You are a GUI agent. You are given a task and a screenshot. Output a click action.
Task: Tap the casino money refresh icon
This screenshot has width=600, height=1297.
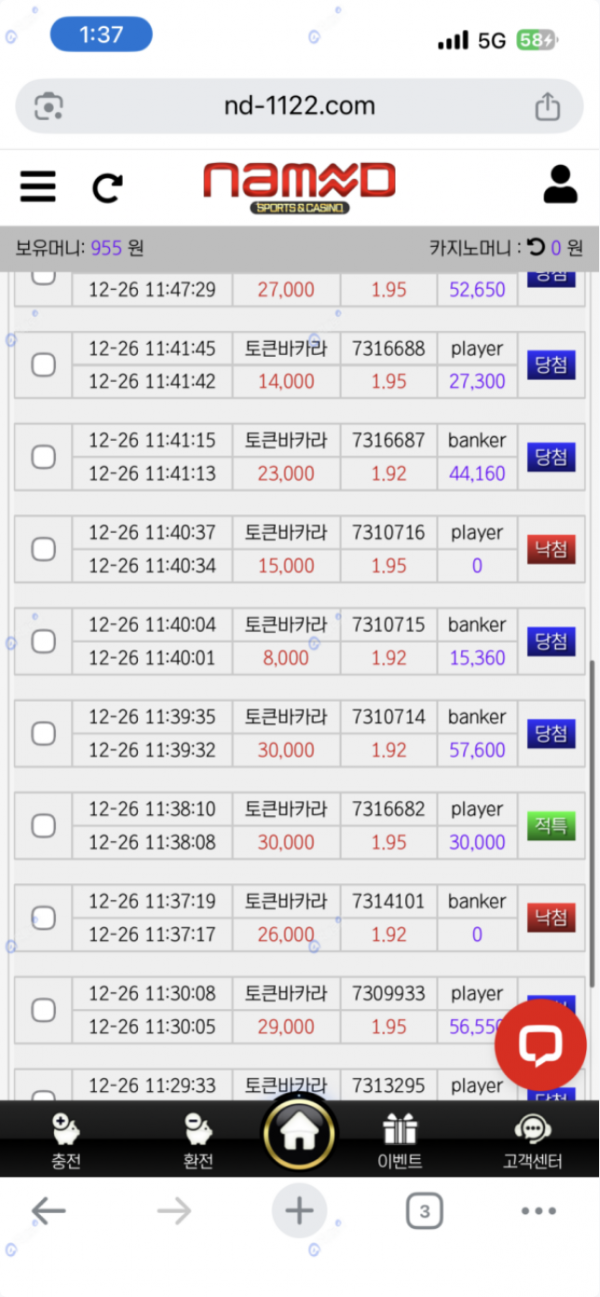[536, 247]
